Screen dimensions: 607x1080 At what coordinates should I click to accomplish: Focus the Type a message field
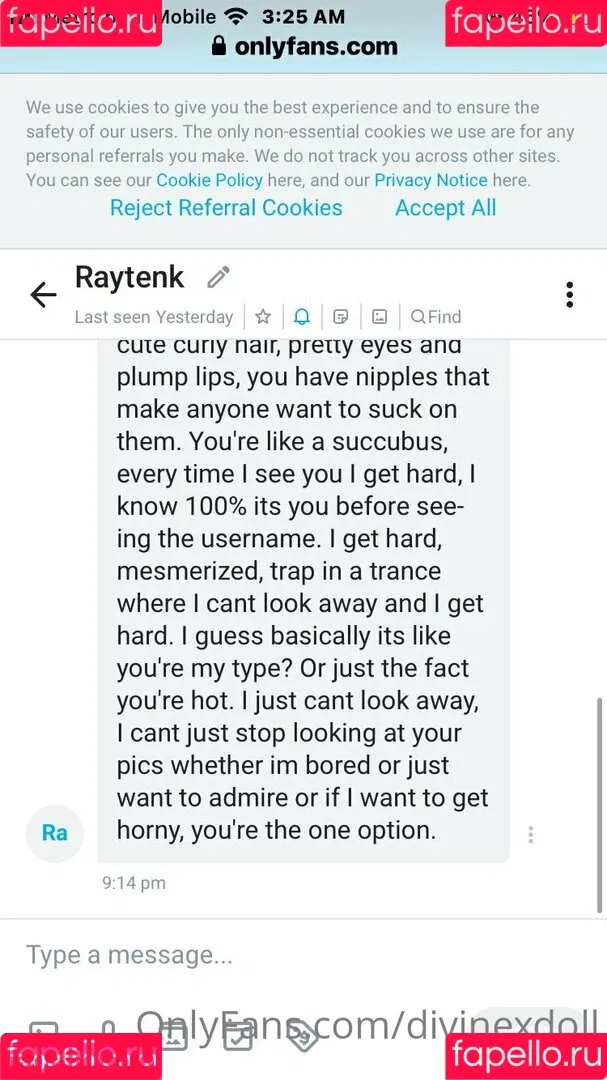pos(300,955)
